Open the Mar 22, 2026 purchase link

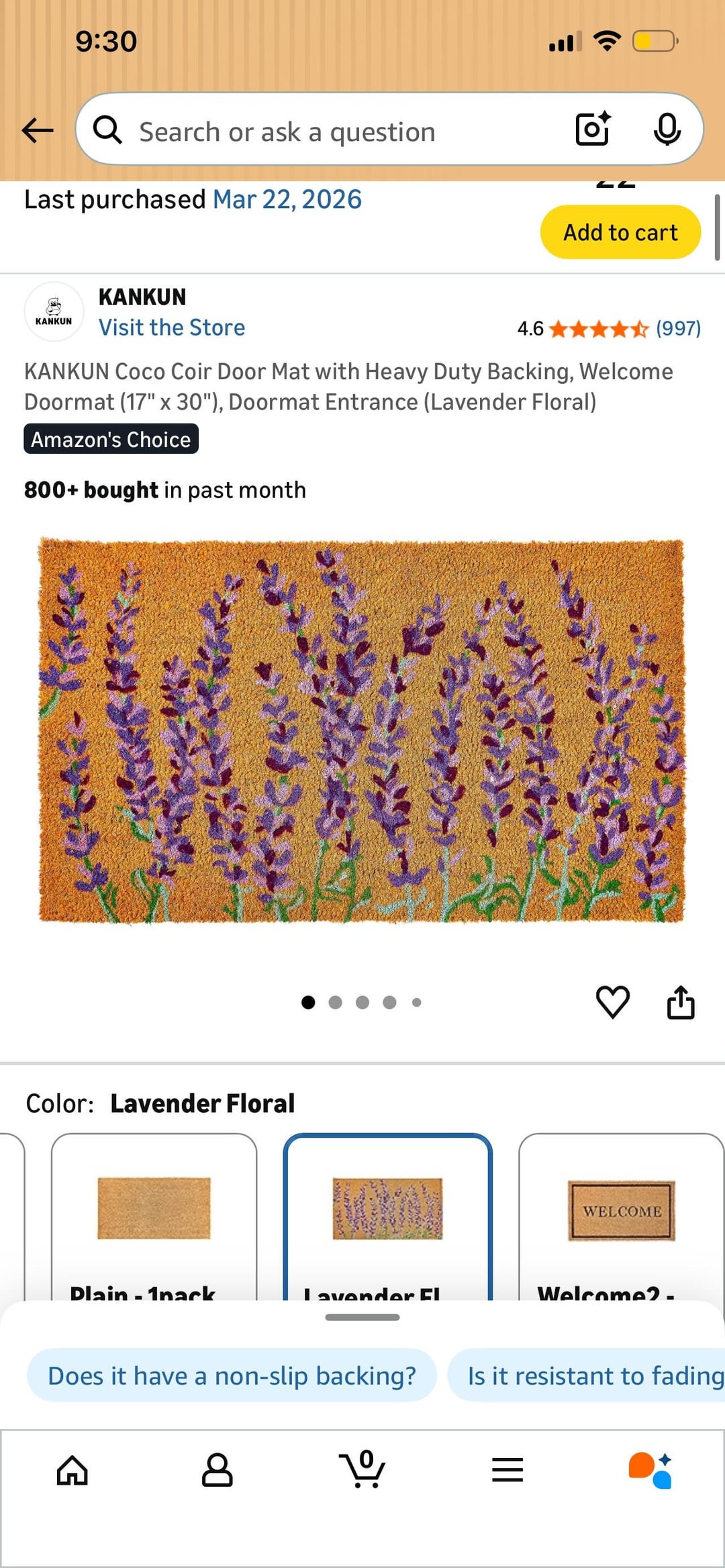(x=287, y=200)
